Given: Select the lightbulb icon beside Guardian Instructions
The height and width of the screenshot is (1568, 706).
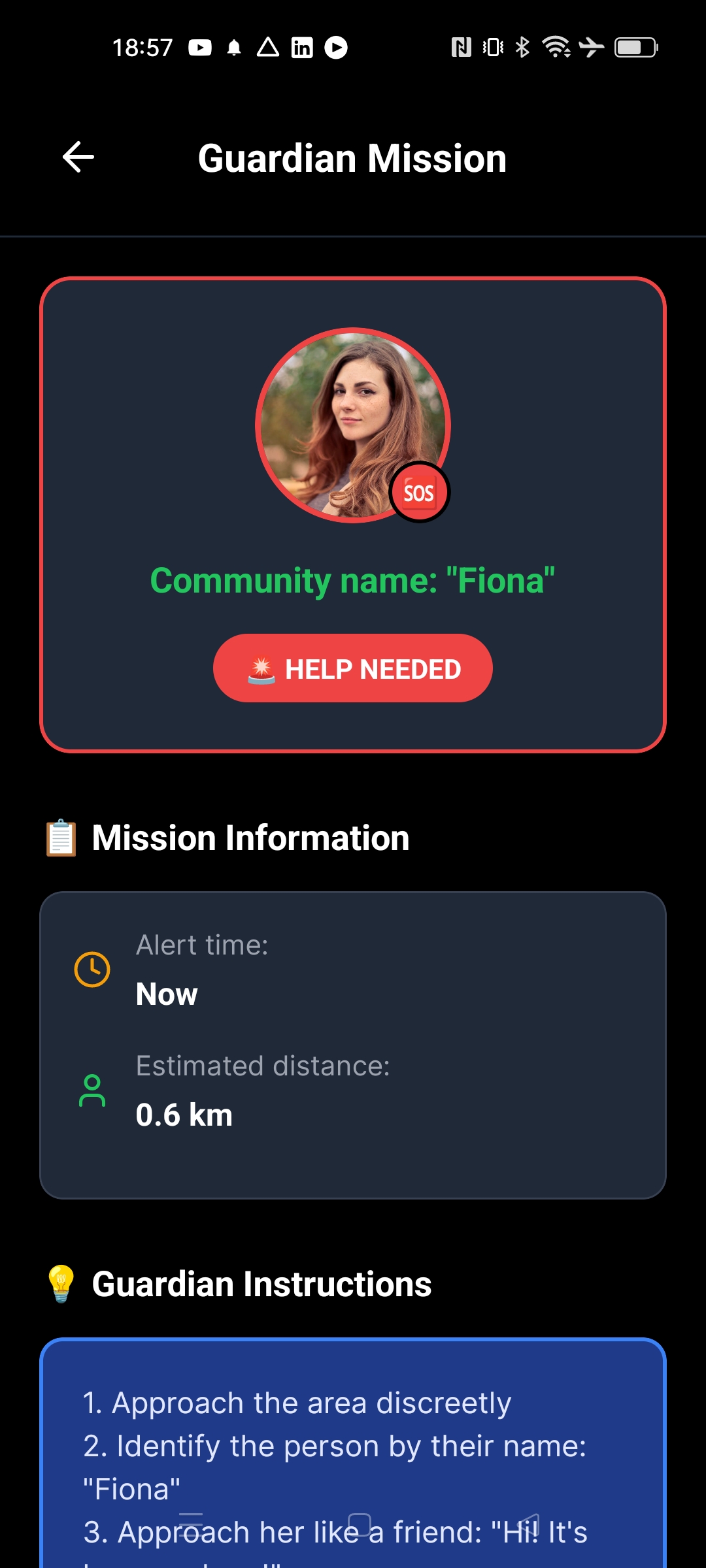Looking at the screenshot, I should pos(61,1282).
